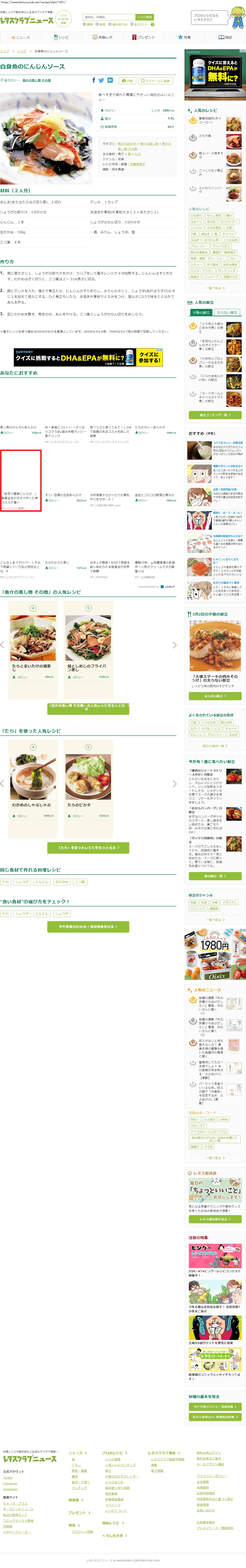Screen dimensions: 246x1568
Task: Share this recipe on Twitter
Action: (101, 80)
